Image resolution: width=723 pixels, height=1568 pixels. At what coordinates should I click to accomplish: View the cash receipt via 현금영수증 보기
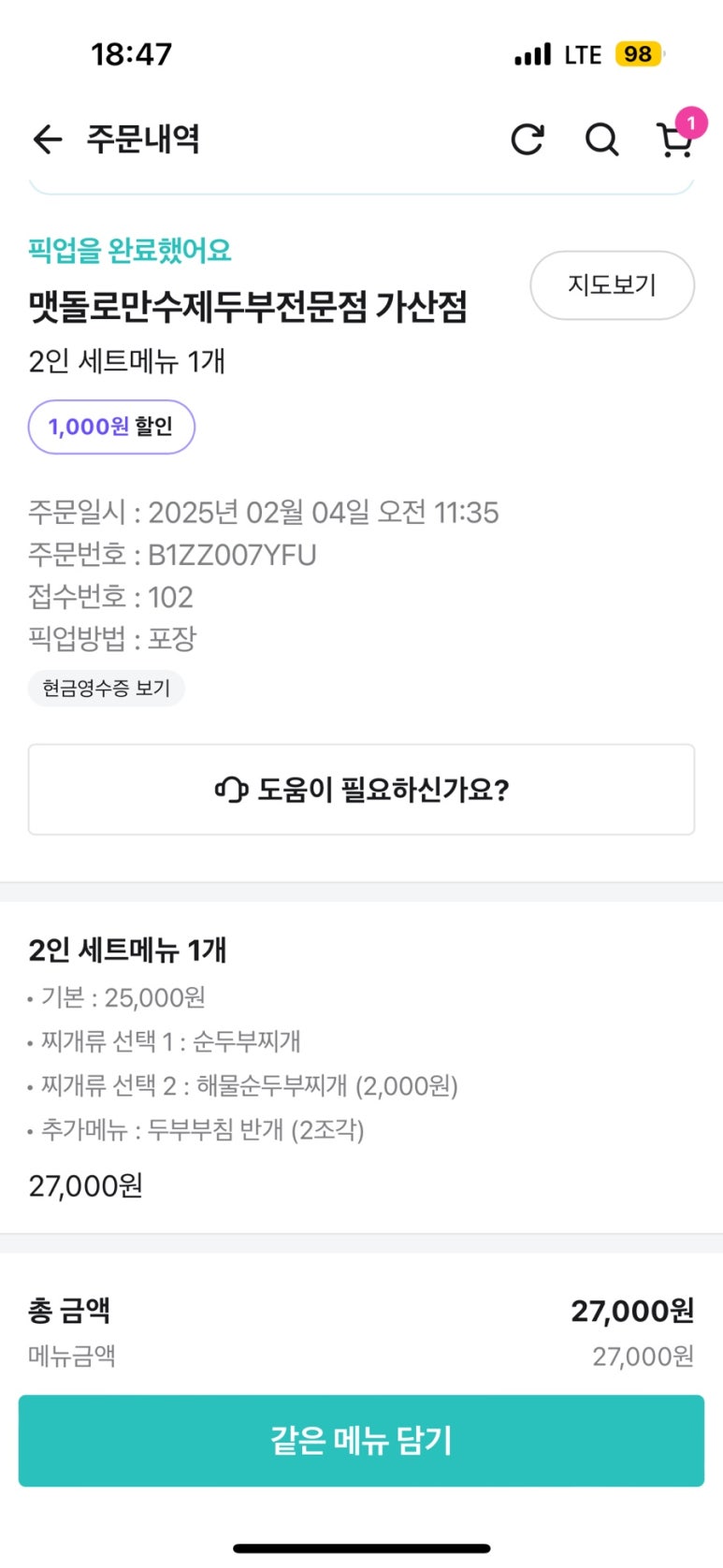[107, 689]
